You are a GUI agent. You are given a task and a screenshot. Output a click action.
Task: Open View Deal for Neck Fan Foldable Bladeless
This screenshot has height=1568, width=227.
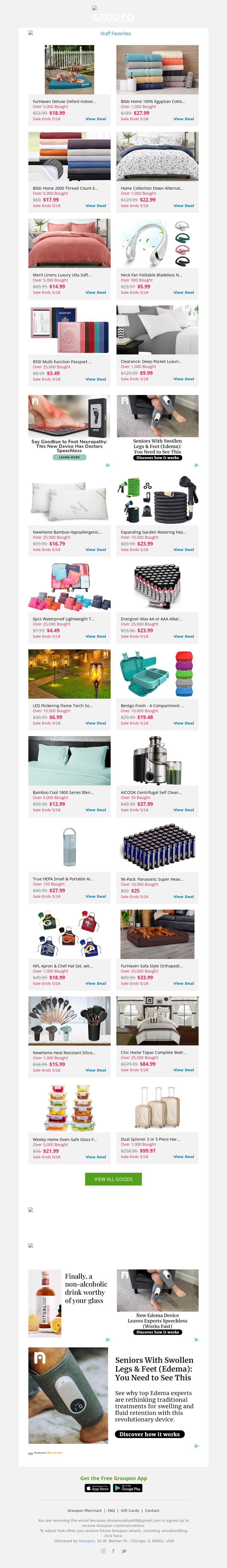(x=183, y=293)
